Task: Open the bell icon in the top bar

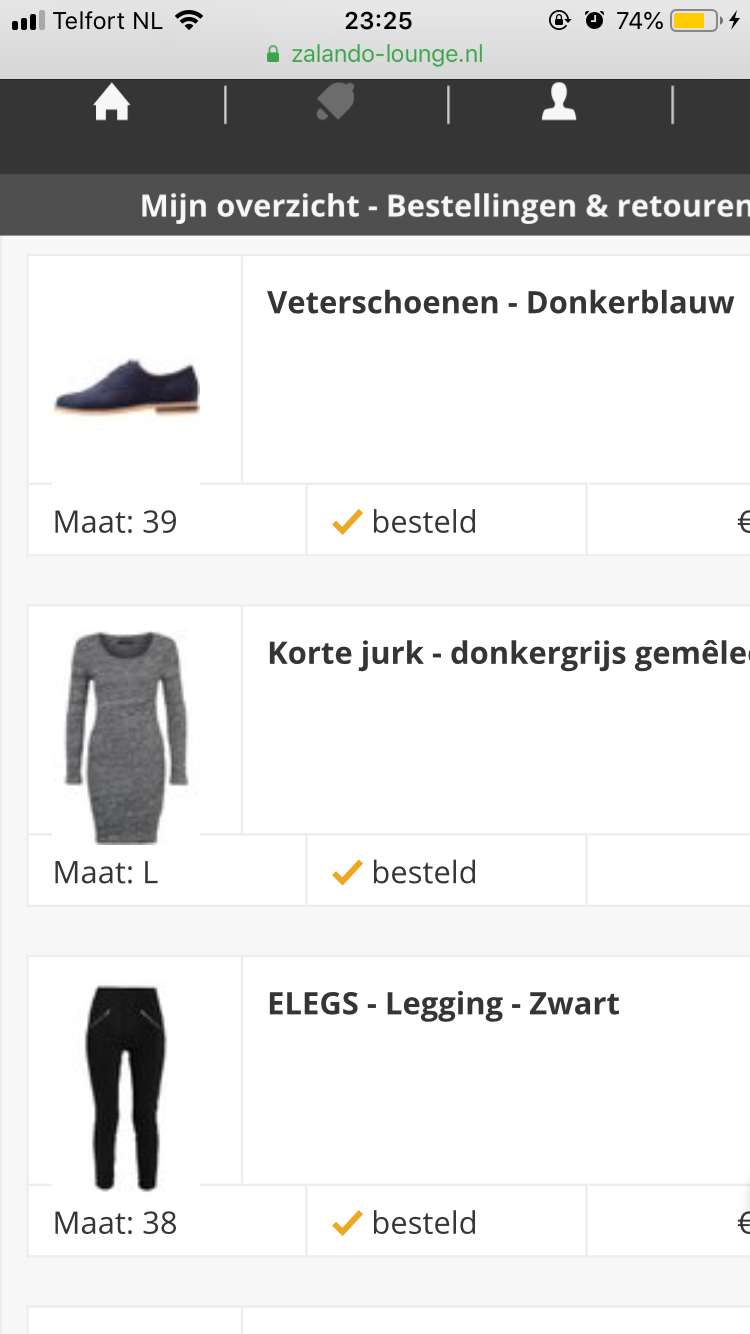Action: click(336, 103)
